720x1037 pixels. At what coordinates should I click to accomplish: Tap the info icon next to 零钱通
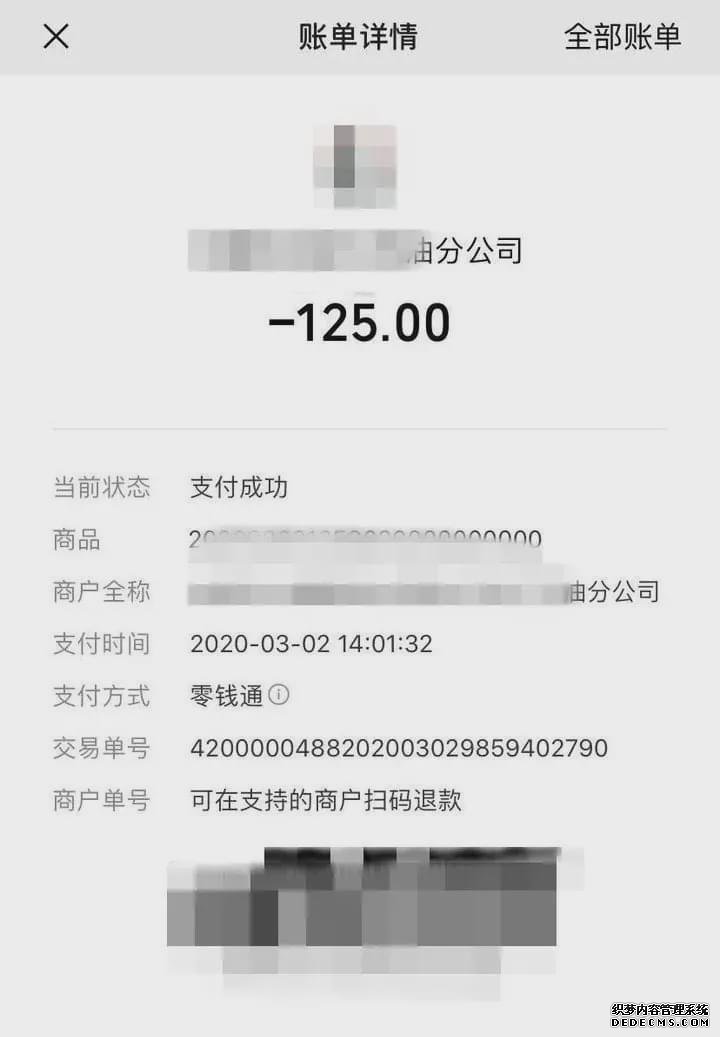279,695
